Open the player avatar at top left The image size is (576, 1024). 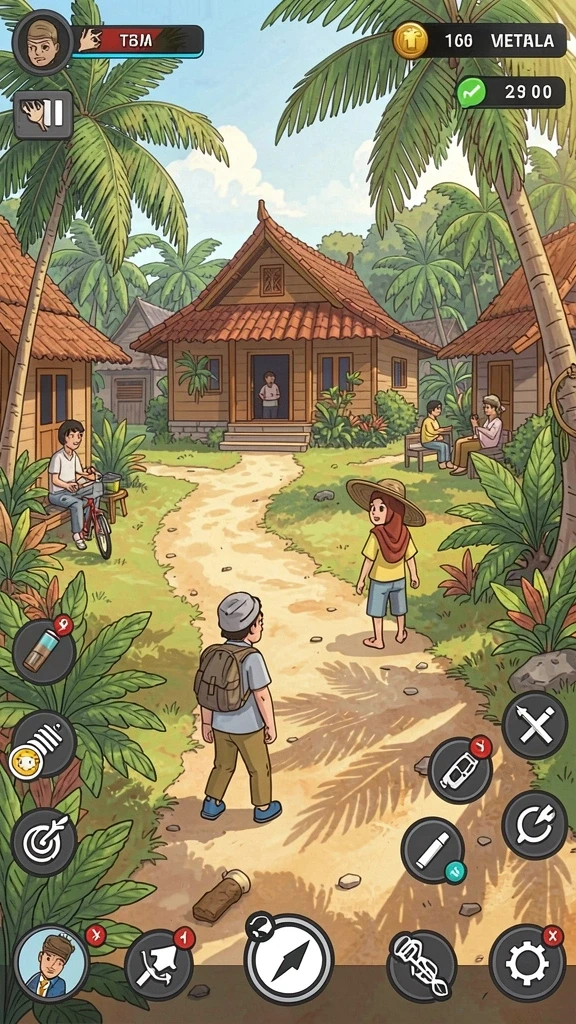[42, 42]
